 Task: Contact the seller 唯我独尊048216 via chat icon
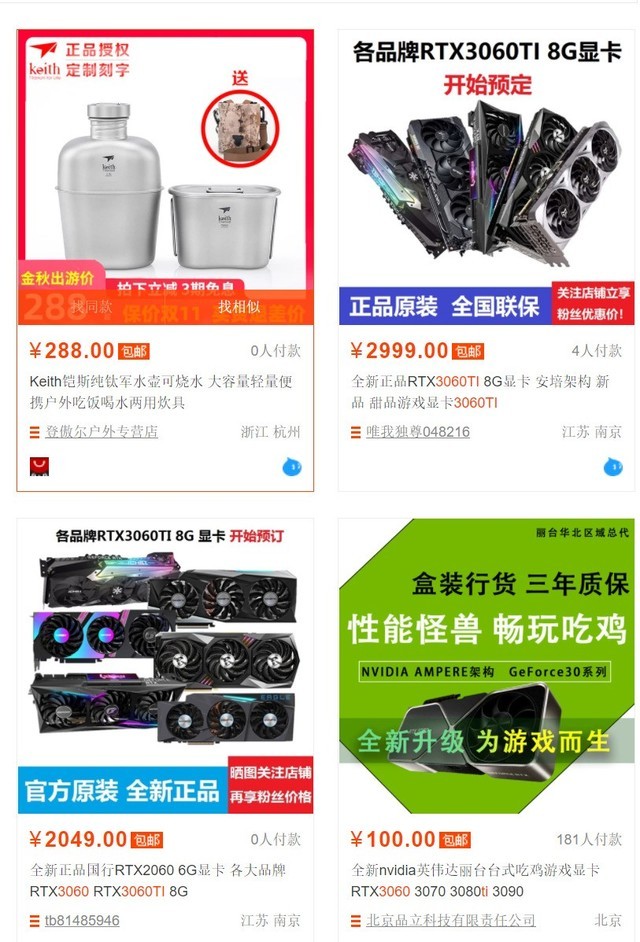tap(613, 467)
